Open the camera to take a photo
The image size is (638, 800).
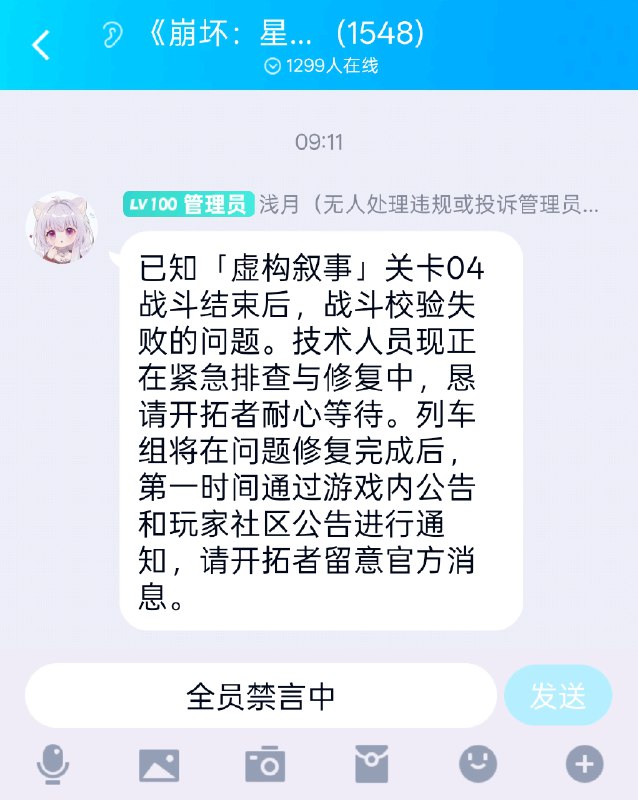tap(265, 764)
